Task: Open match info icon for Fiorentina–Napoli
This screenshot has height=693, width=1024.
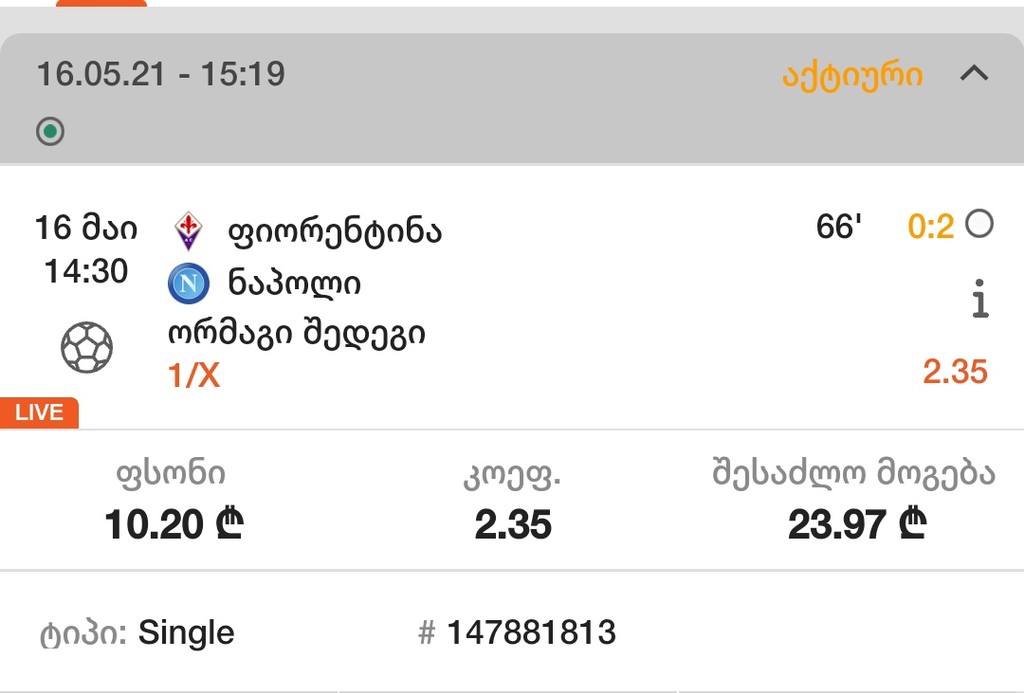Action: 980,300
